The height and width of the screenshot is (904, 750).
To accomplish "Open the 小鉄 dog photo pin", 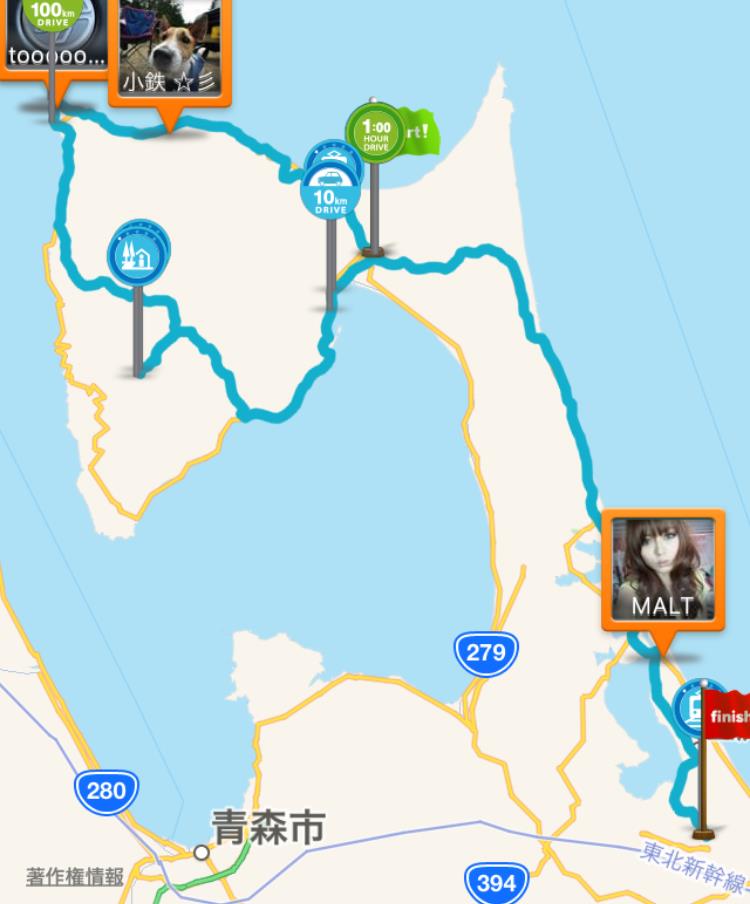I will click(170, 50).
